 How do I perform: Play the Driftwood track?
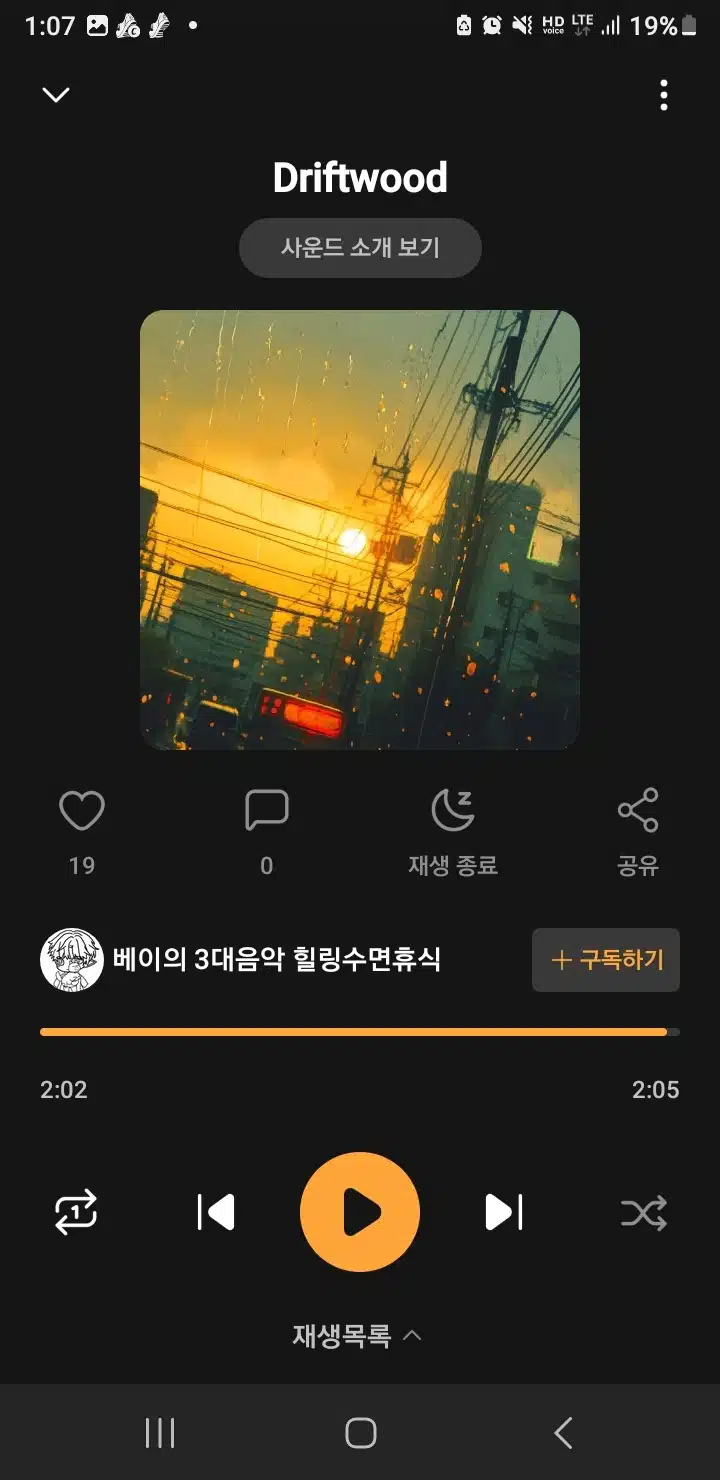click(360, 1212)
